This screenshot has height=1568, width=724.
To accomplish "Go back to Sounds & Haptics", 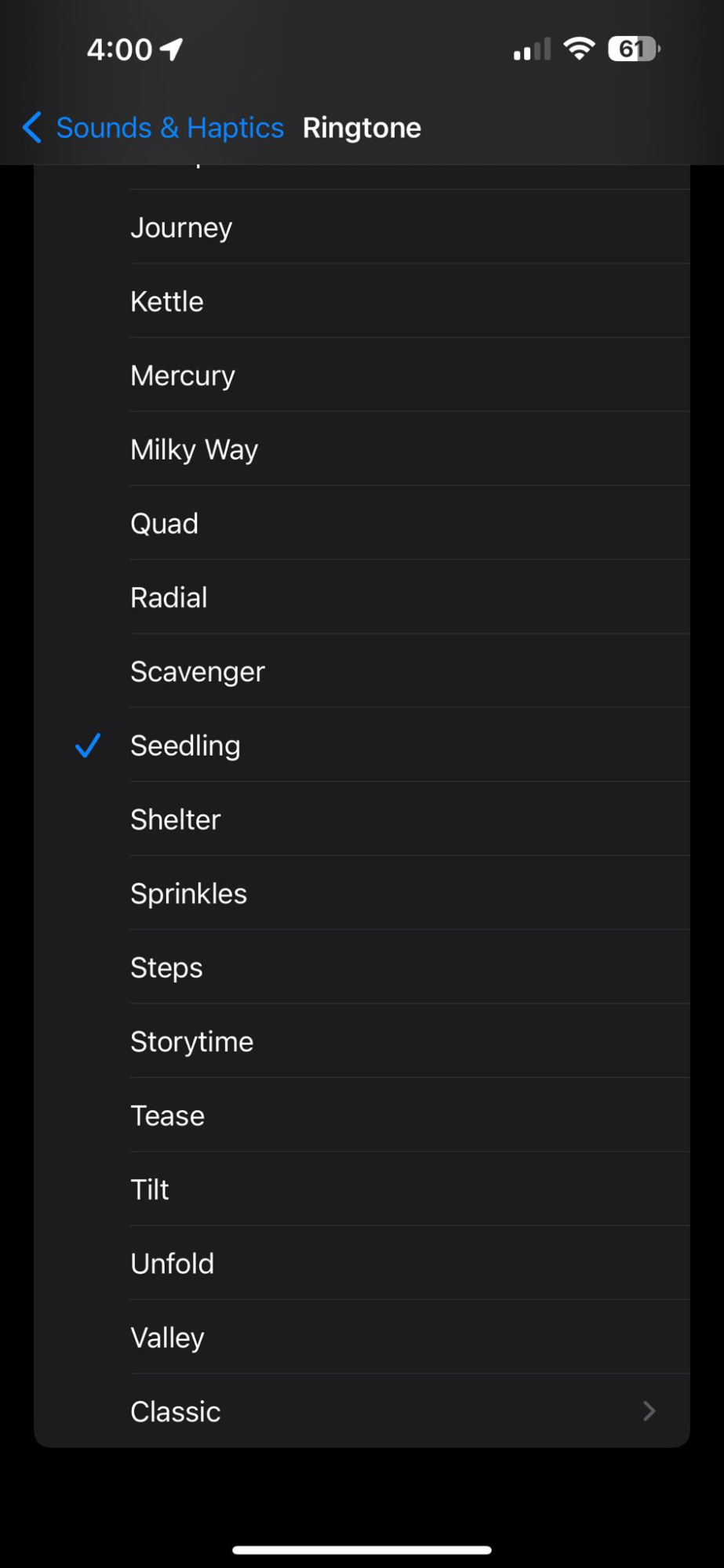I will 154,128.
